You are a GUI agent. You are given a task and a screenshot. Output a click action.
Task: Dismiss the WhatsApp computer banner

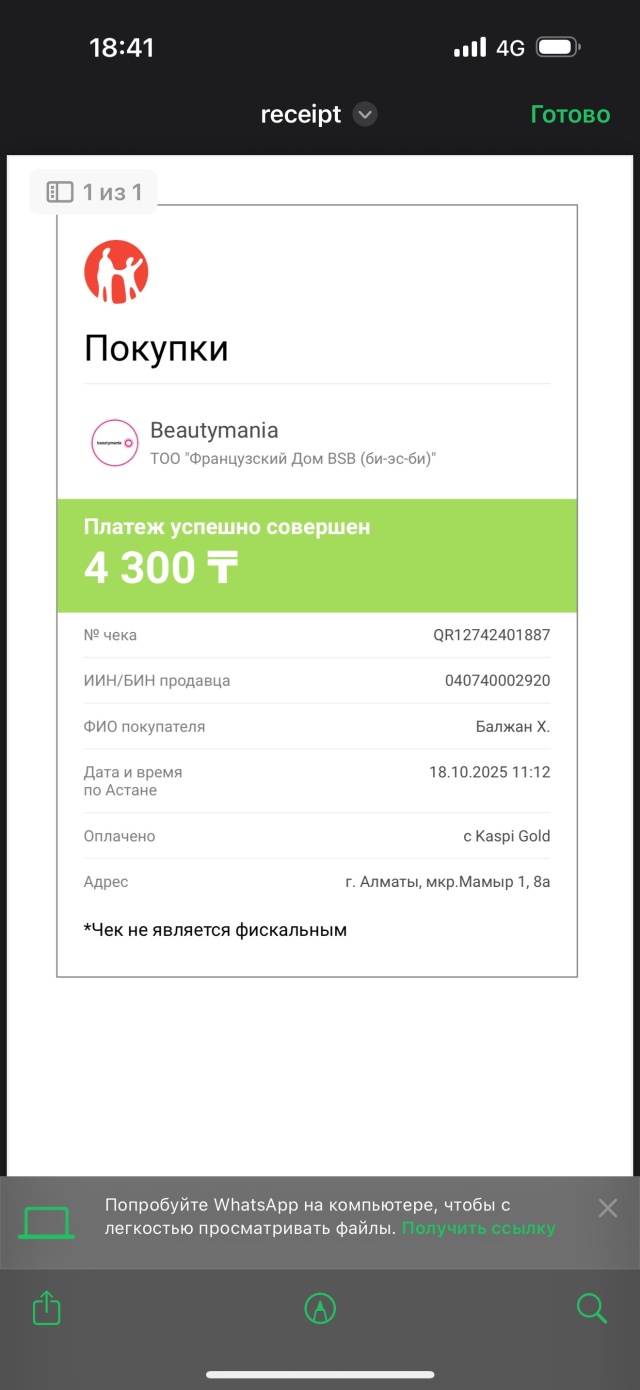click(x=607, y=1208)
